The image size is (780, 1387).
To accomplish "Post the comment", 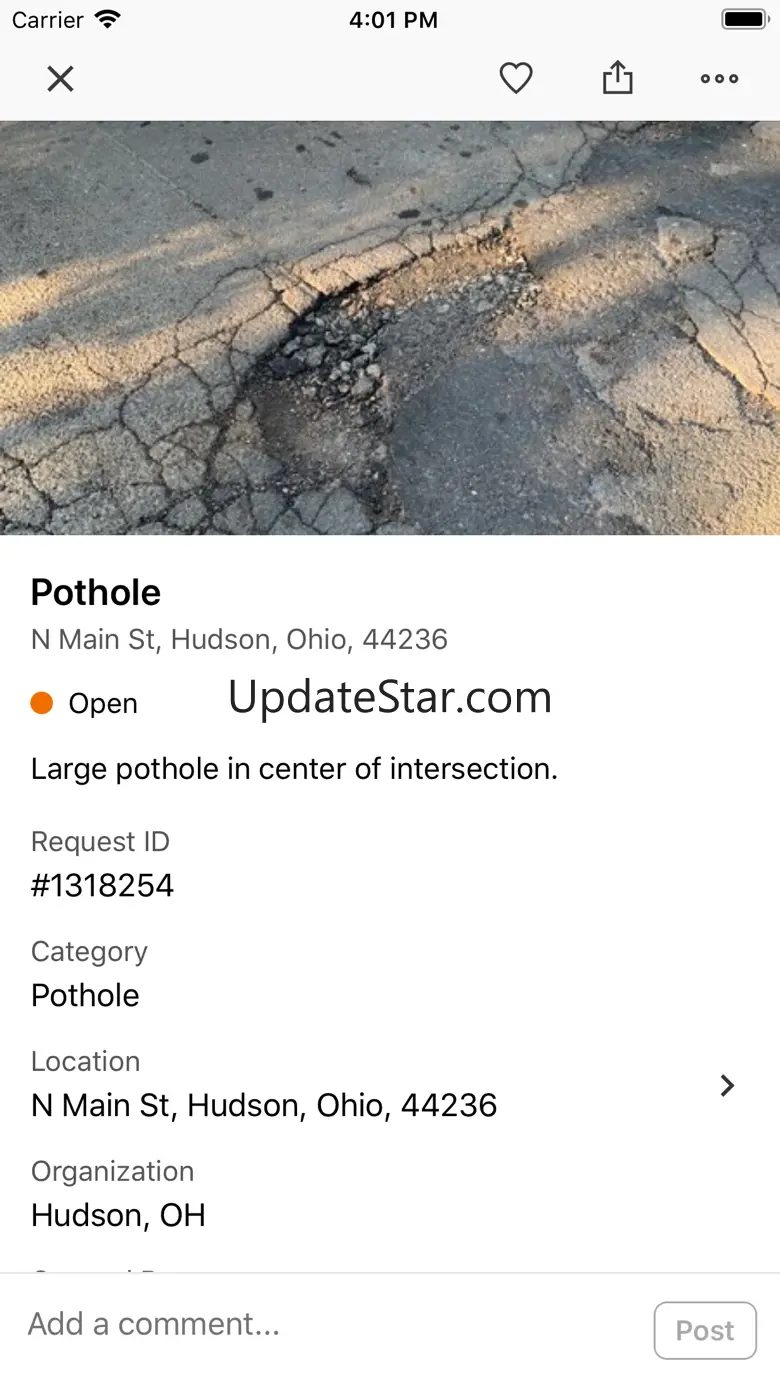I will [x=704, y=1330].
